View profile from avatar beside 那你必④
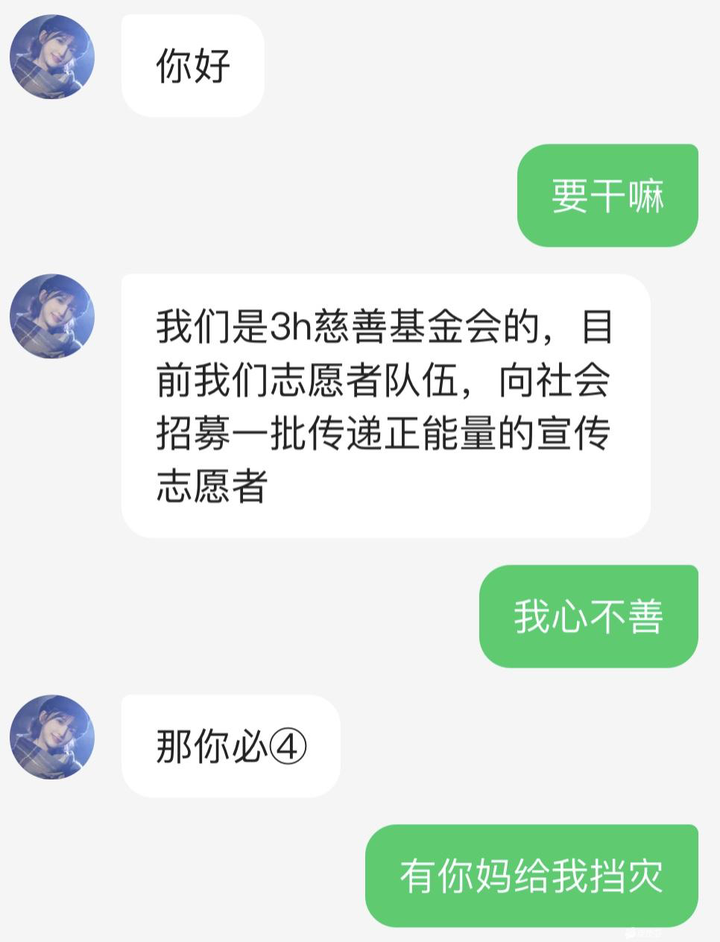 52,737
